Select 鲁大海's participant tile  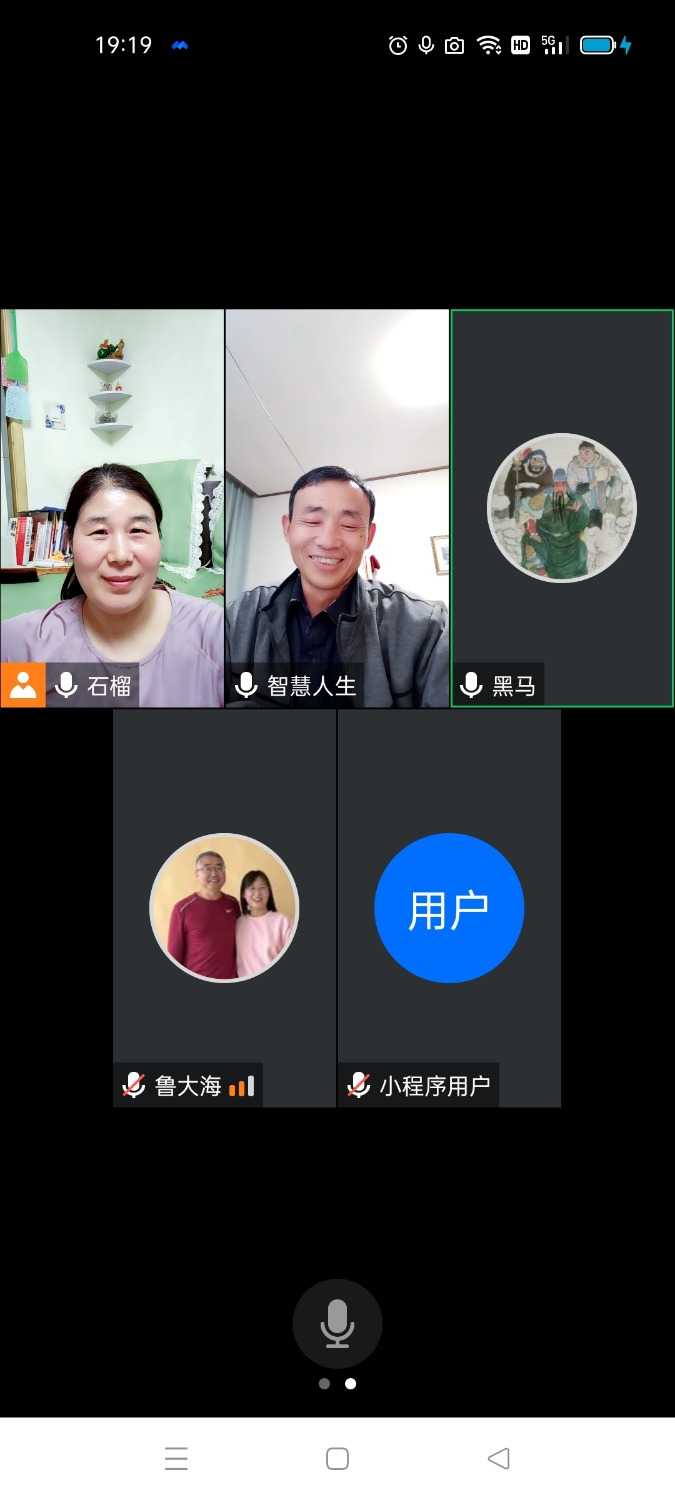click(224, 908)
